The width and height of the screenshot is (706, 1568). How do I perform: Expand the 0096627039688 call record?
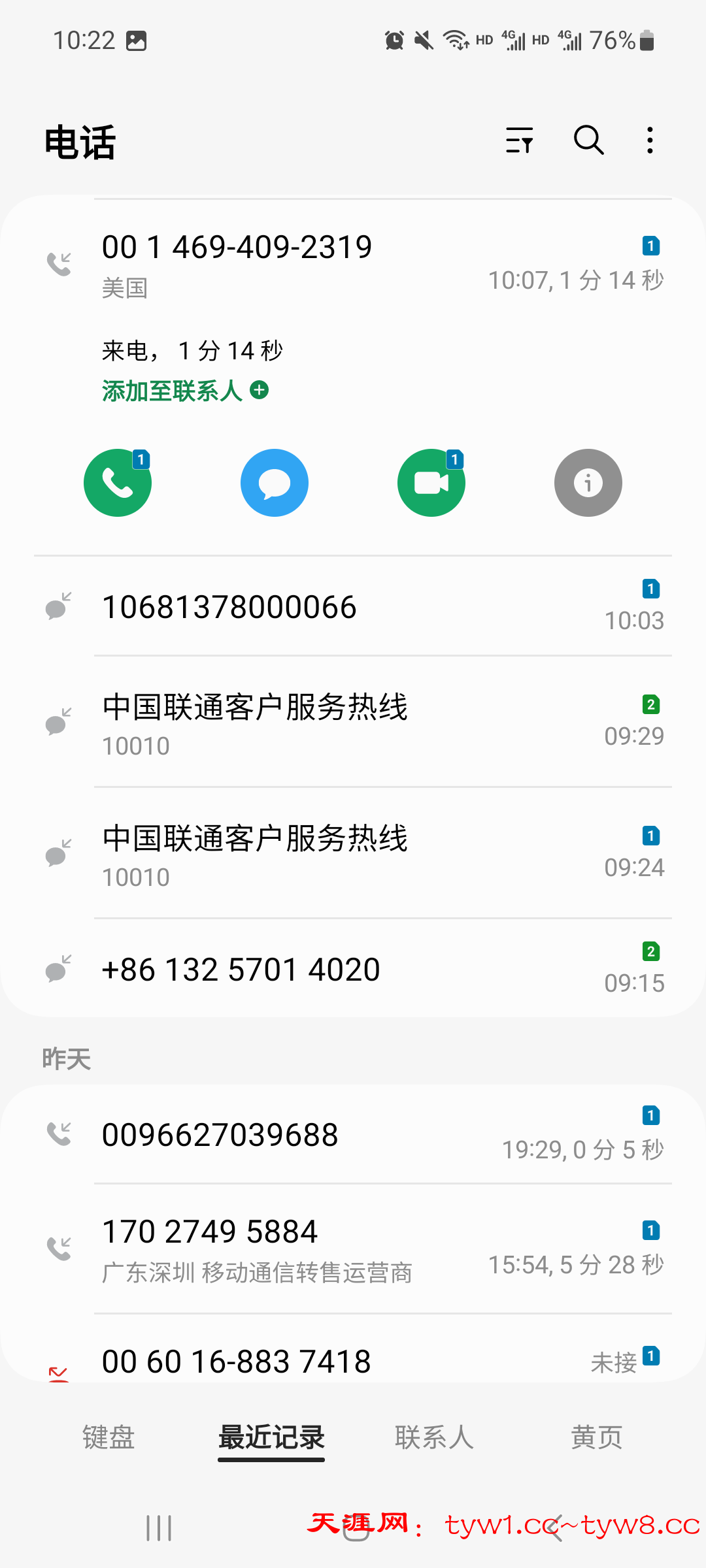pyautogui.click(x=353, y=1135)
